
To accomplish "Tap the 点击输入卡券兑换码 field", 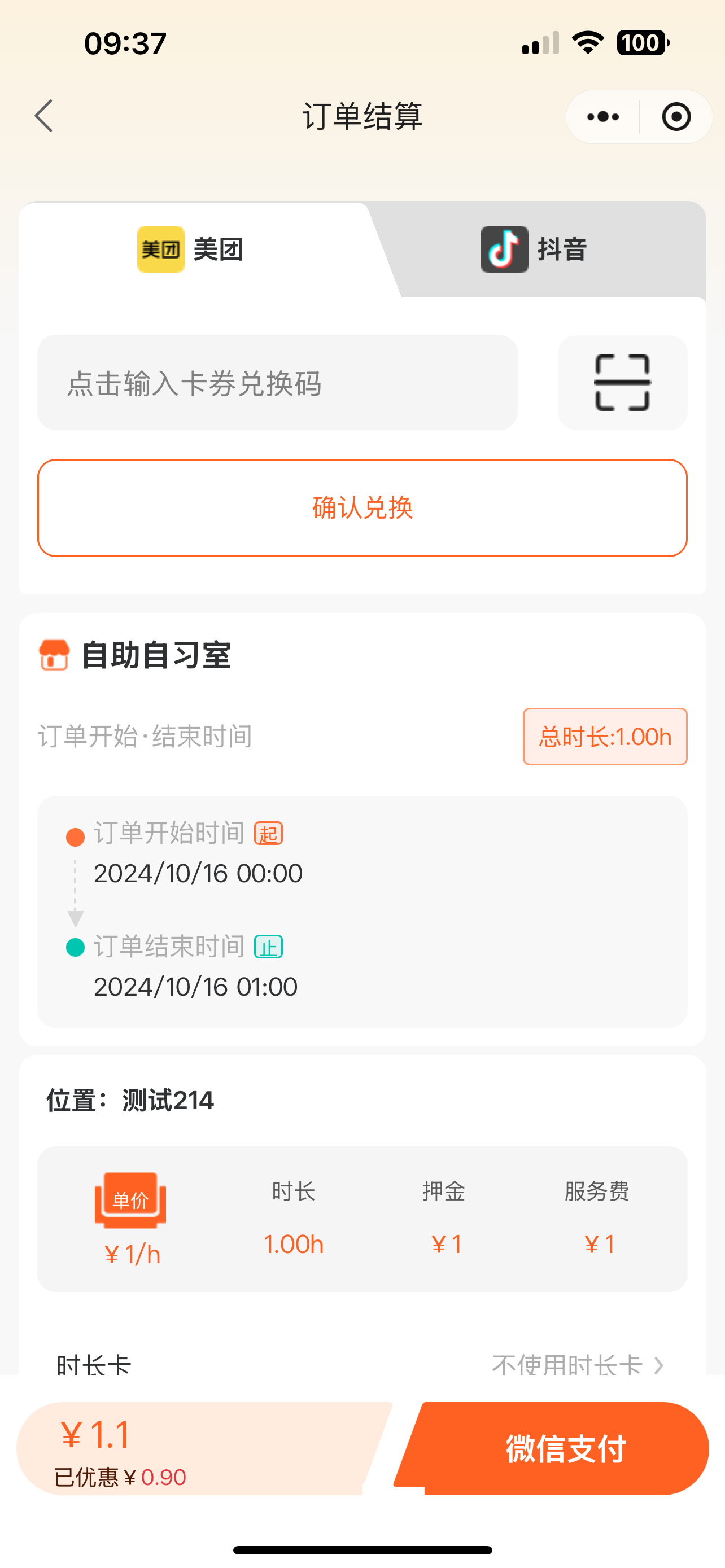I will point(277,382).
